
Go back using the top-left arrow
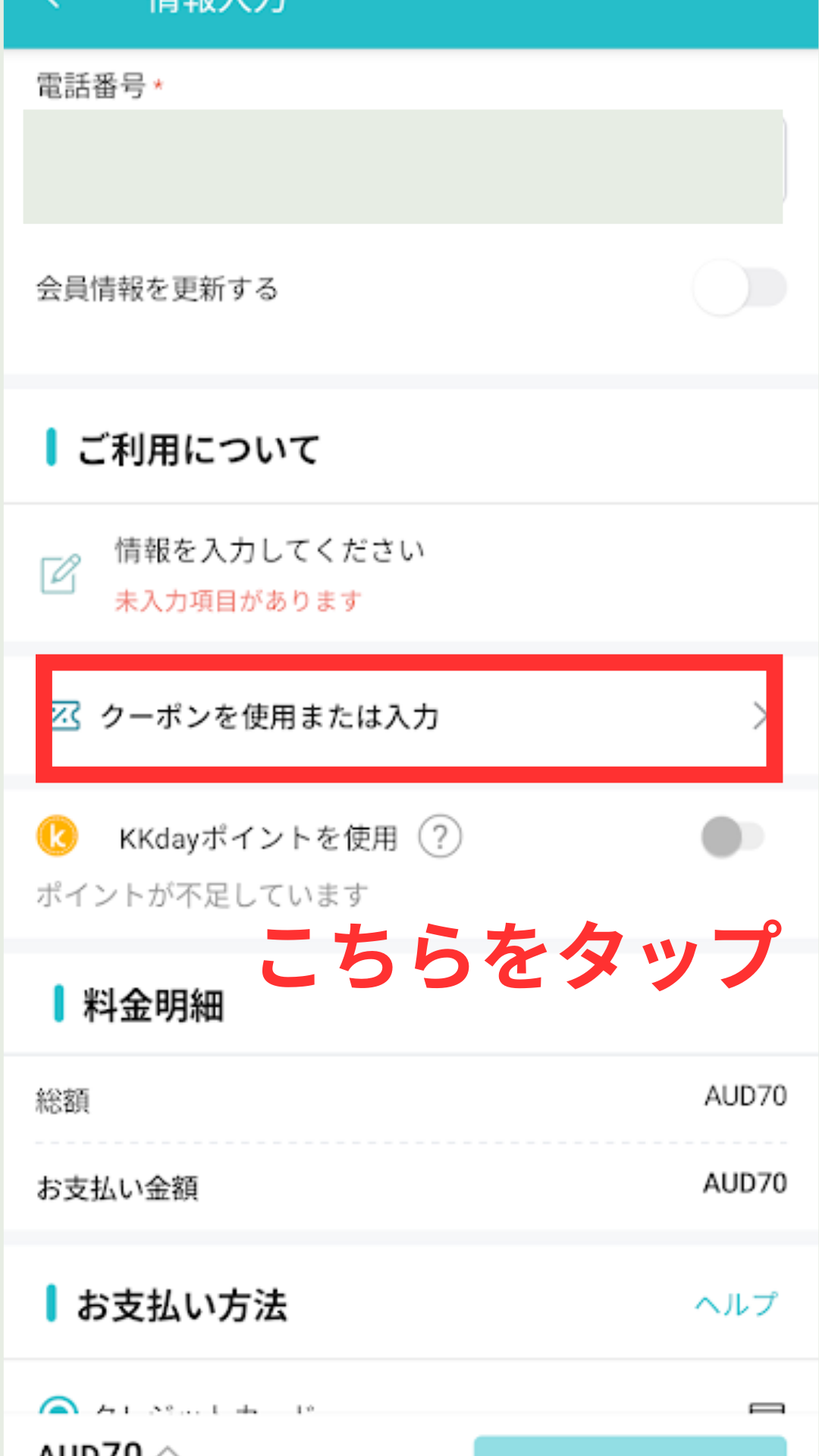[52, 6]
